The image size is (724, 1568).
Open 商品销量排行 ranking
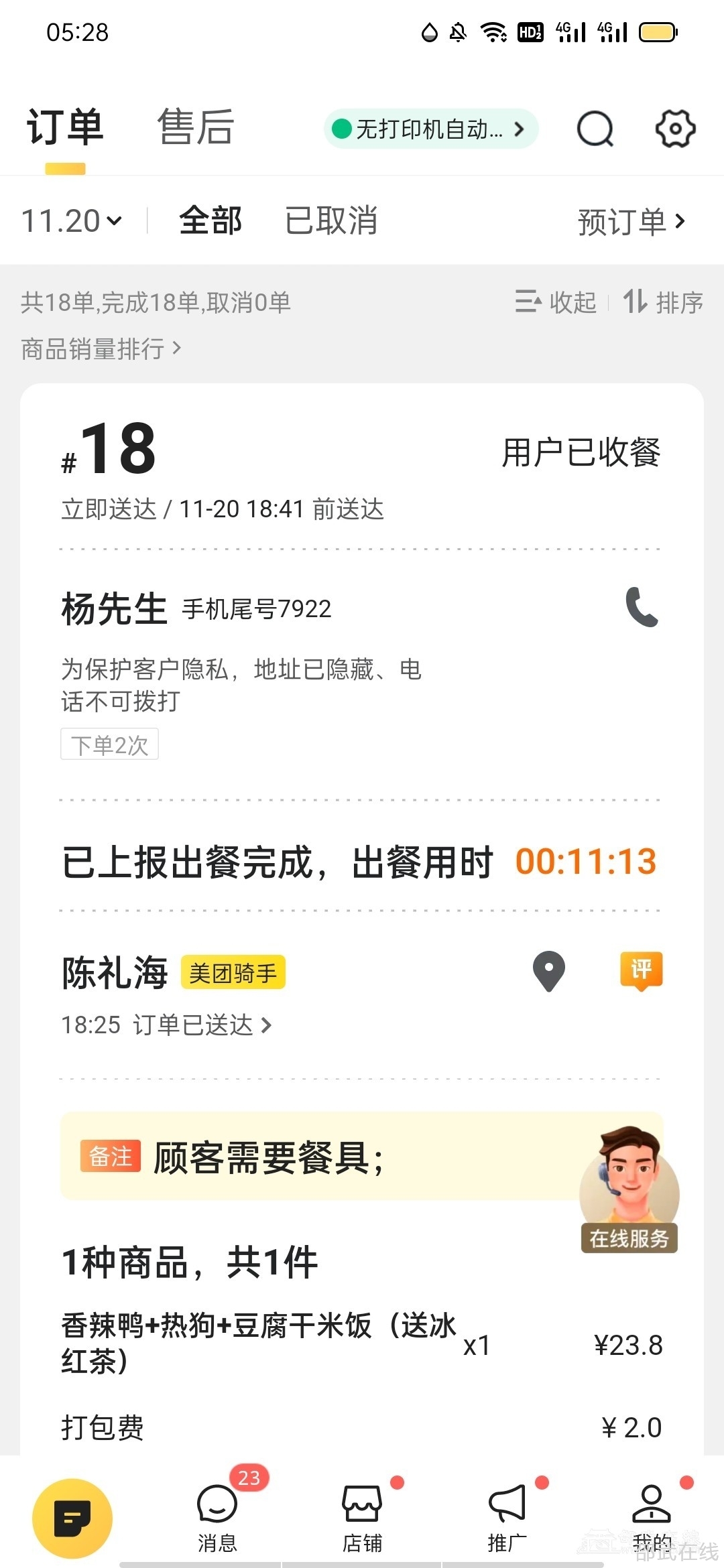tap(101, 349)
